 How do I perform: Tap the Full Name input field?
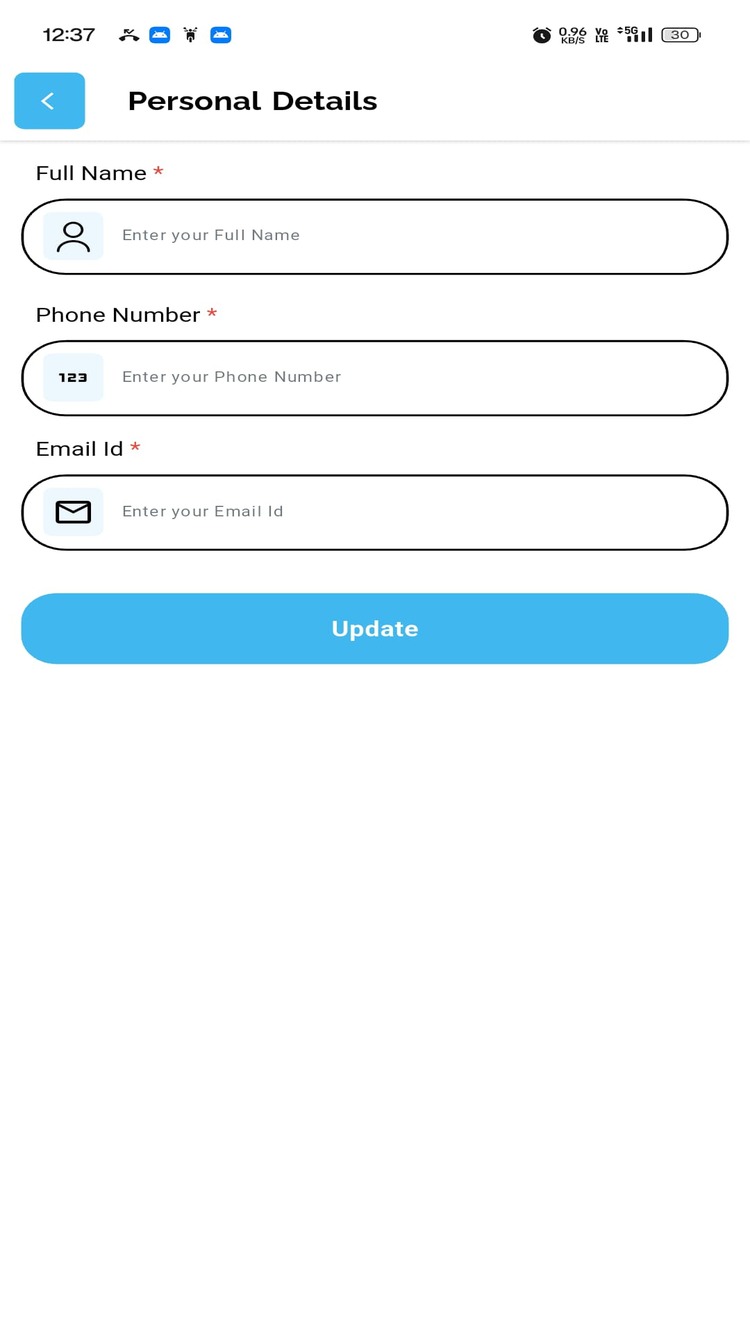pyautogui.click(x=375, y=236)
